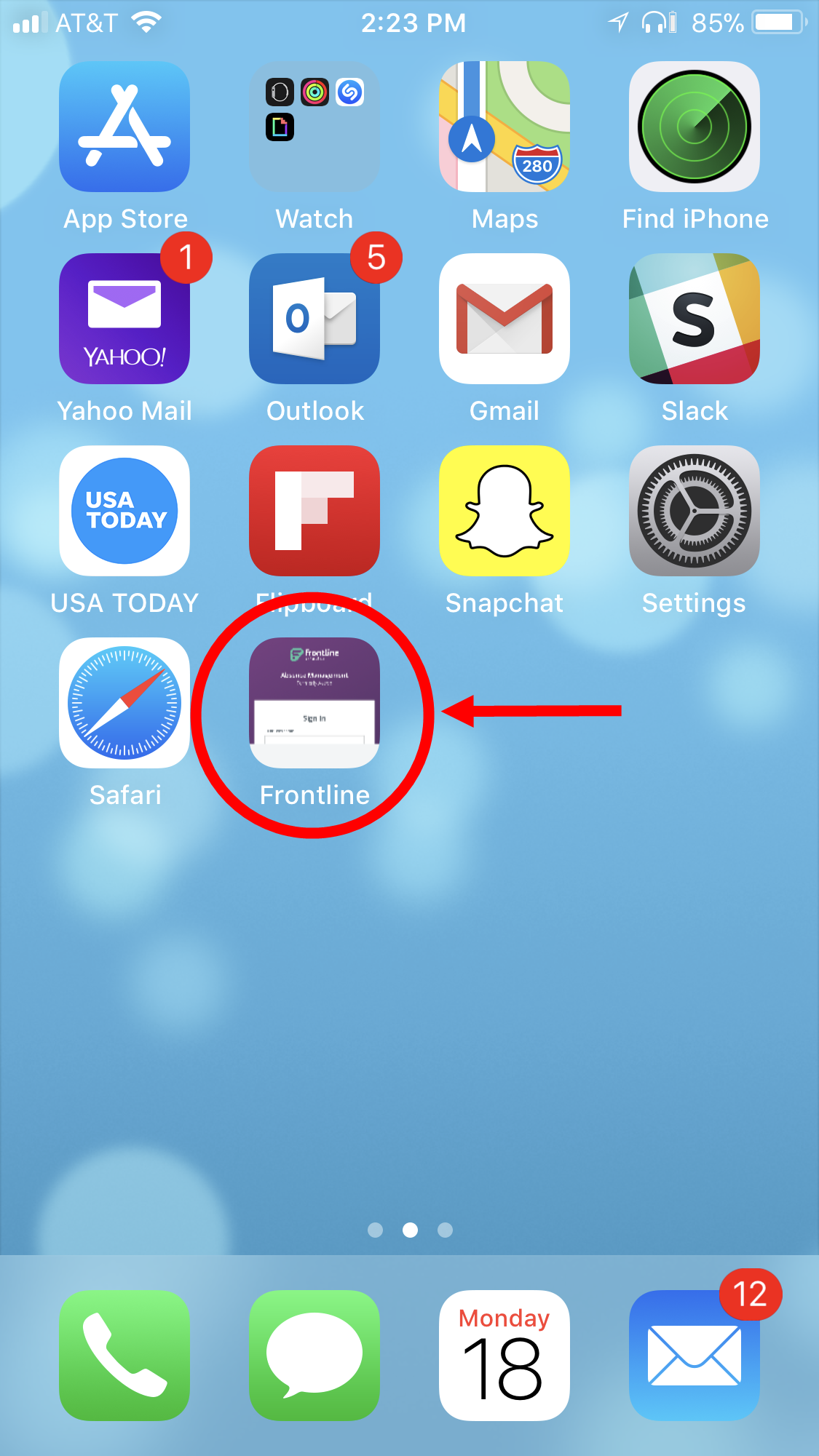The width and height of the screenshot is (819, 1456).
Task: Open the USA TODAY app
Action: pos(124,511)
